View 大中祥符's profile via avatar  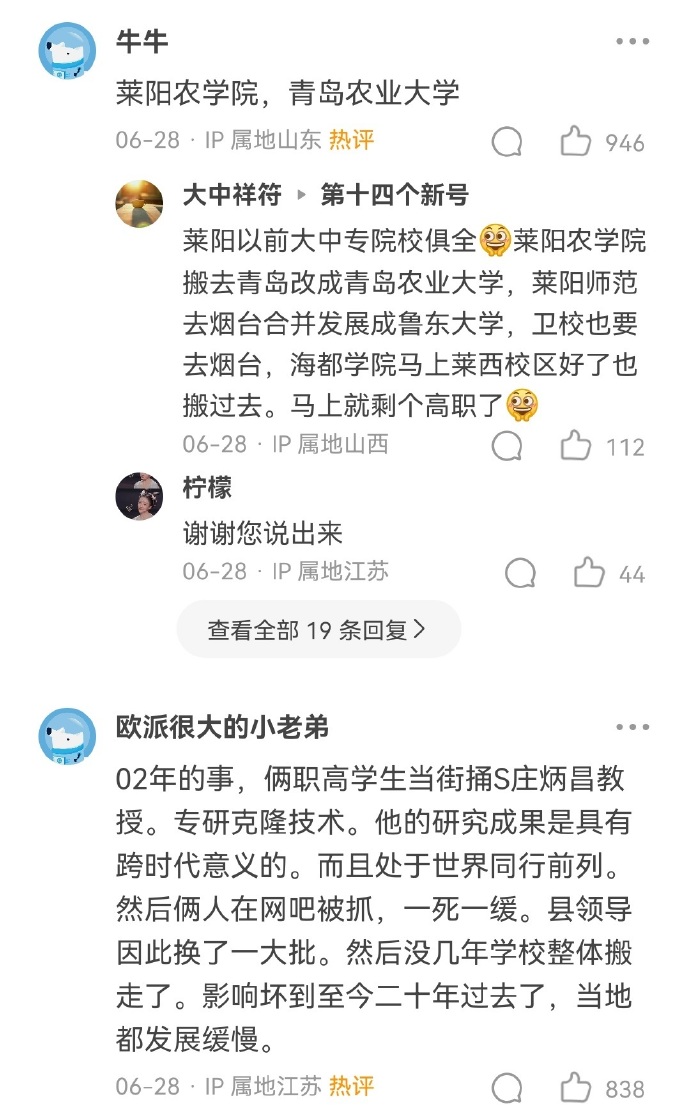139,204
